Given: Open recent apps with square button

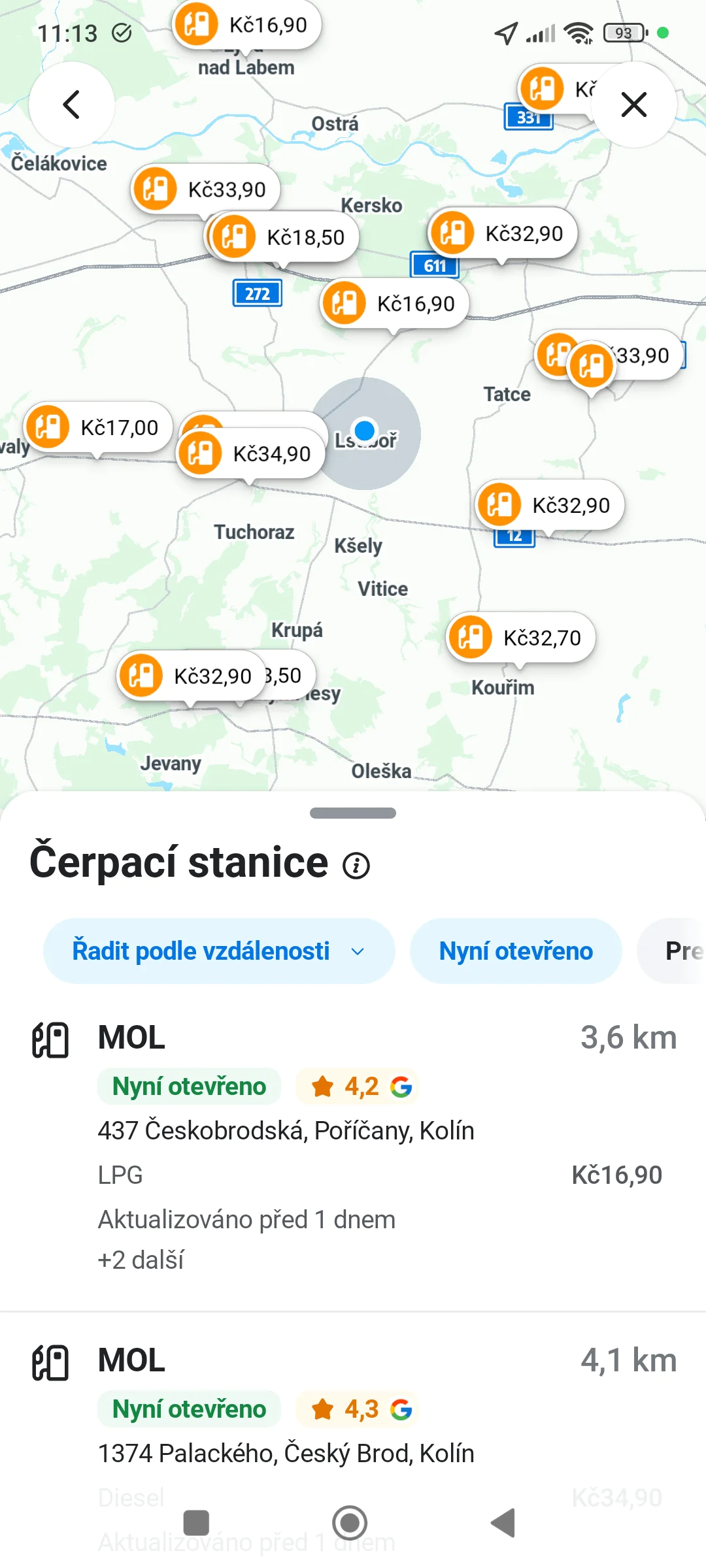Looking at the screenshot, I should click(x=196, y=1523).
